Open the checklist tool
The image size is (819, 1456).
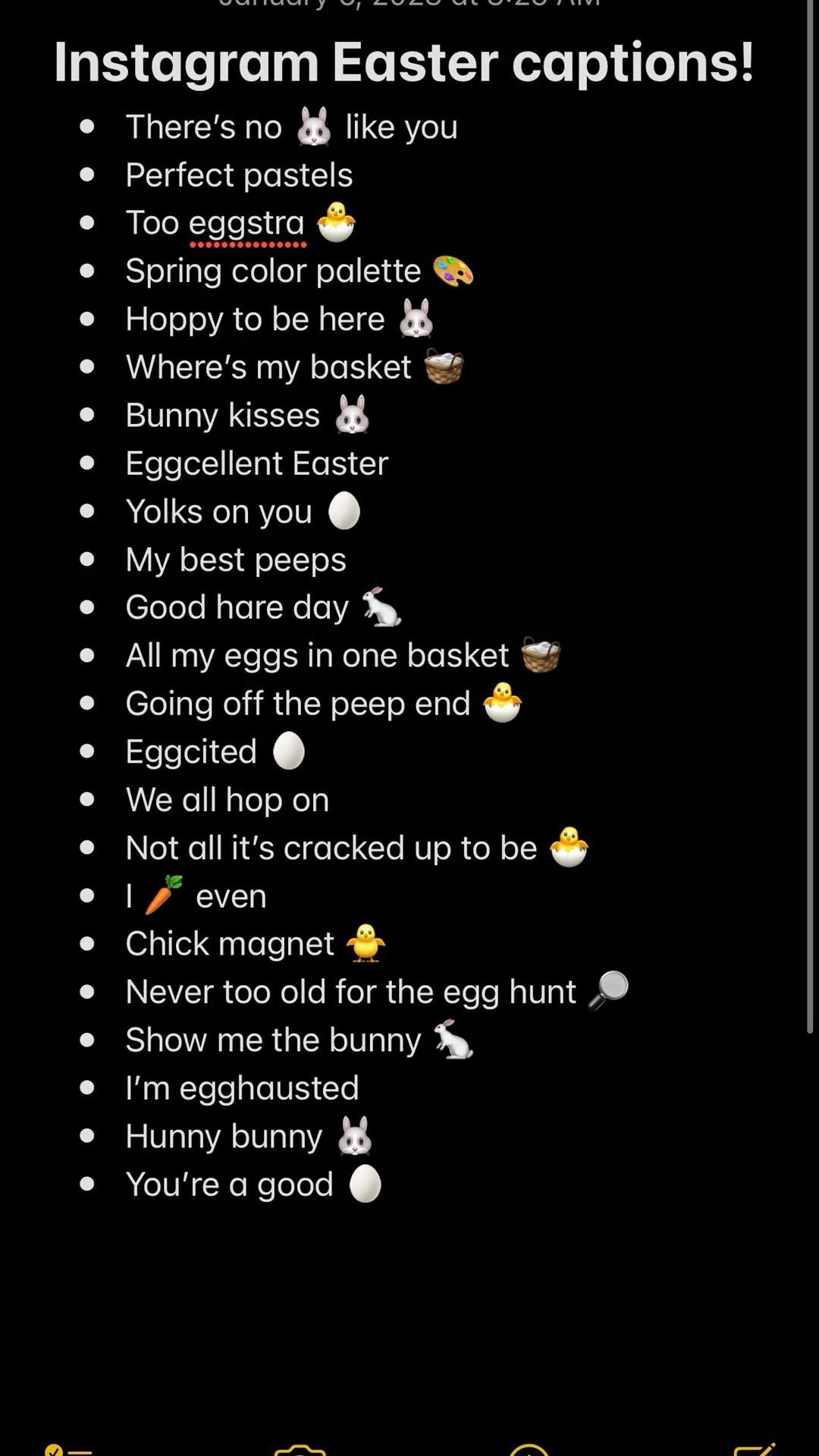click(67, 1450)
